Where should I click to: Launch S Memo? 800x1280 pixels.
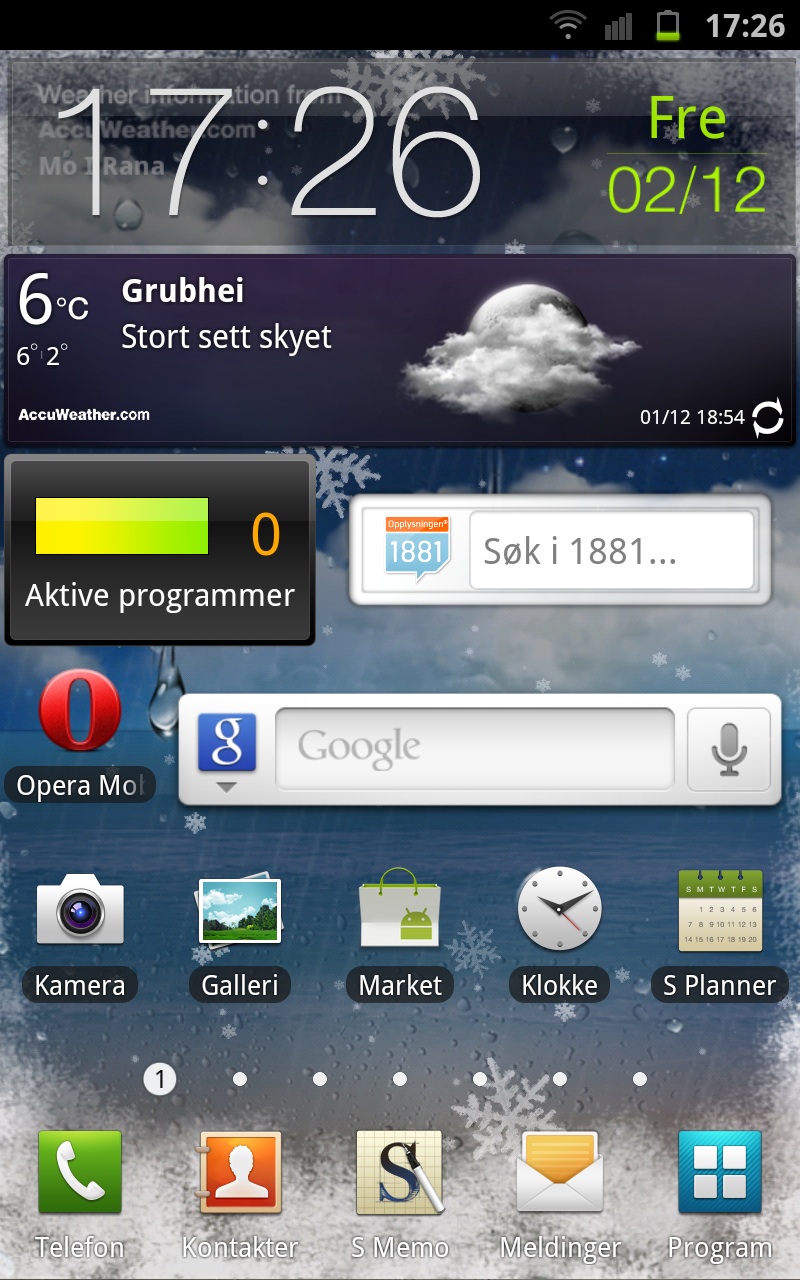click(x=400, y=1195)
